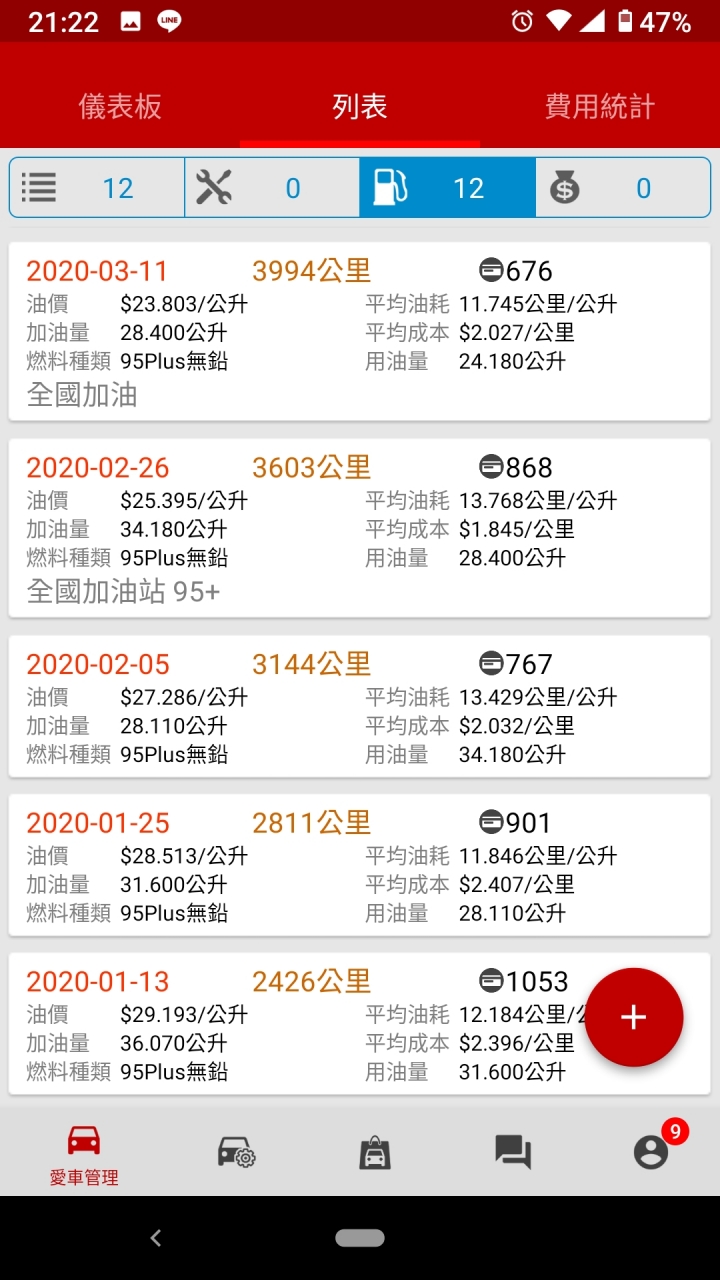Open the profile tab with 9 badge
Screen dimensions: 720x1280
pyautogui.click(x=651, y=1152)
